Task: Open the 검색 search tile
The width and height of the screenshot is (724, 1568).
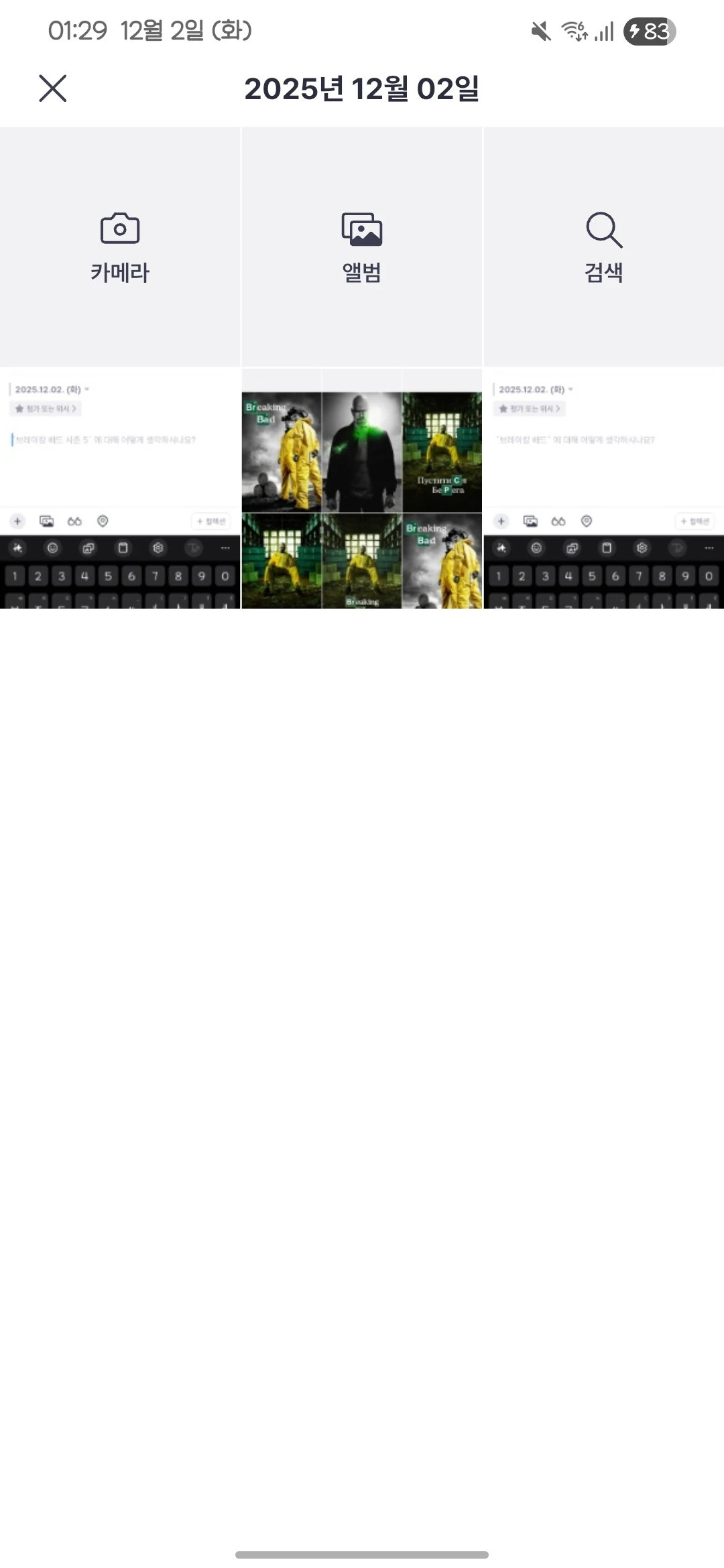Action: [x=603, y=247]
